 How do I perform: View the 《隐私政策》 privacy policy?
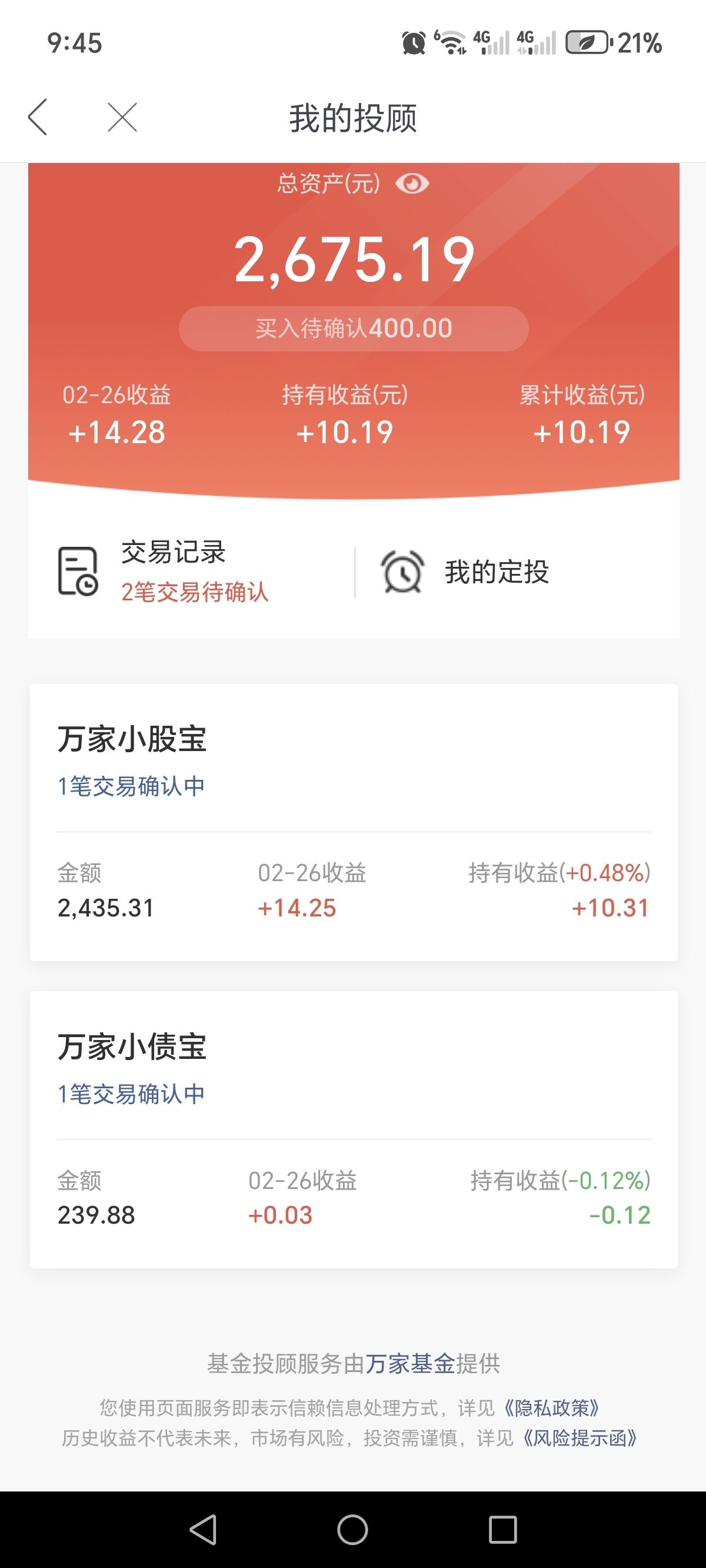click(551, 1408)
